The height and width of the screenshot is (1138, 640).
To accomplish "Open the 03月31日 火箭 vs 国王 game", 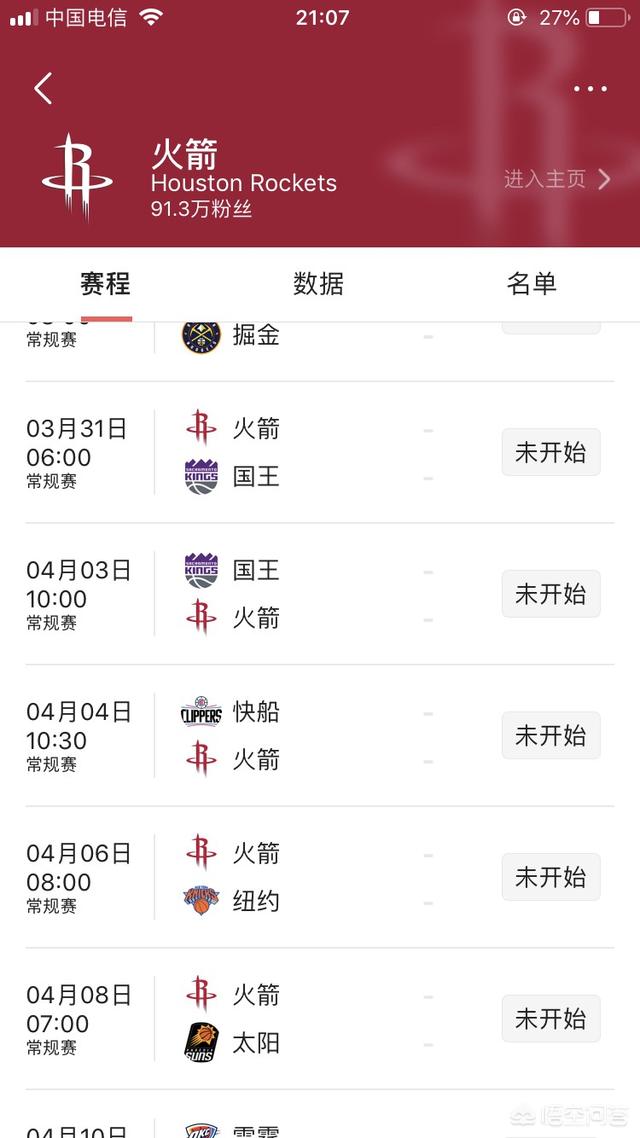I will coord(320,452).
